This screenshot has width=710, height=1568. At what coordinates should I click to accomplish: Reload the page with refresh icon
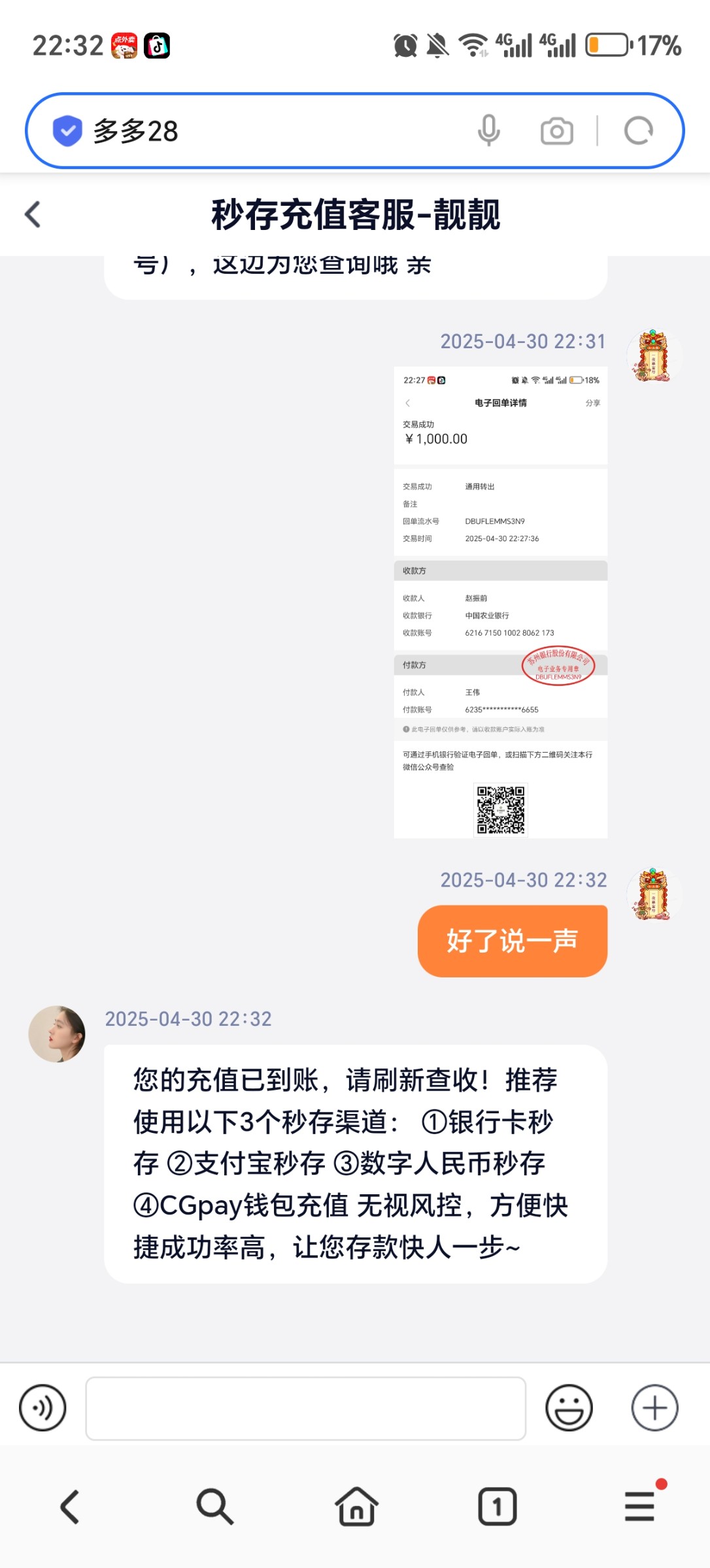pos(638,131)
